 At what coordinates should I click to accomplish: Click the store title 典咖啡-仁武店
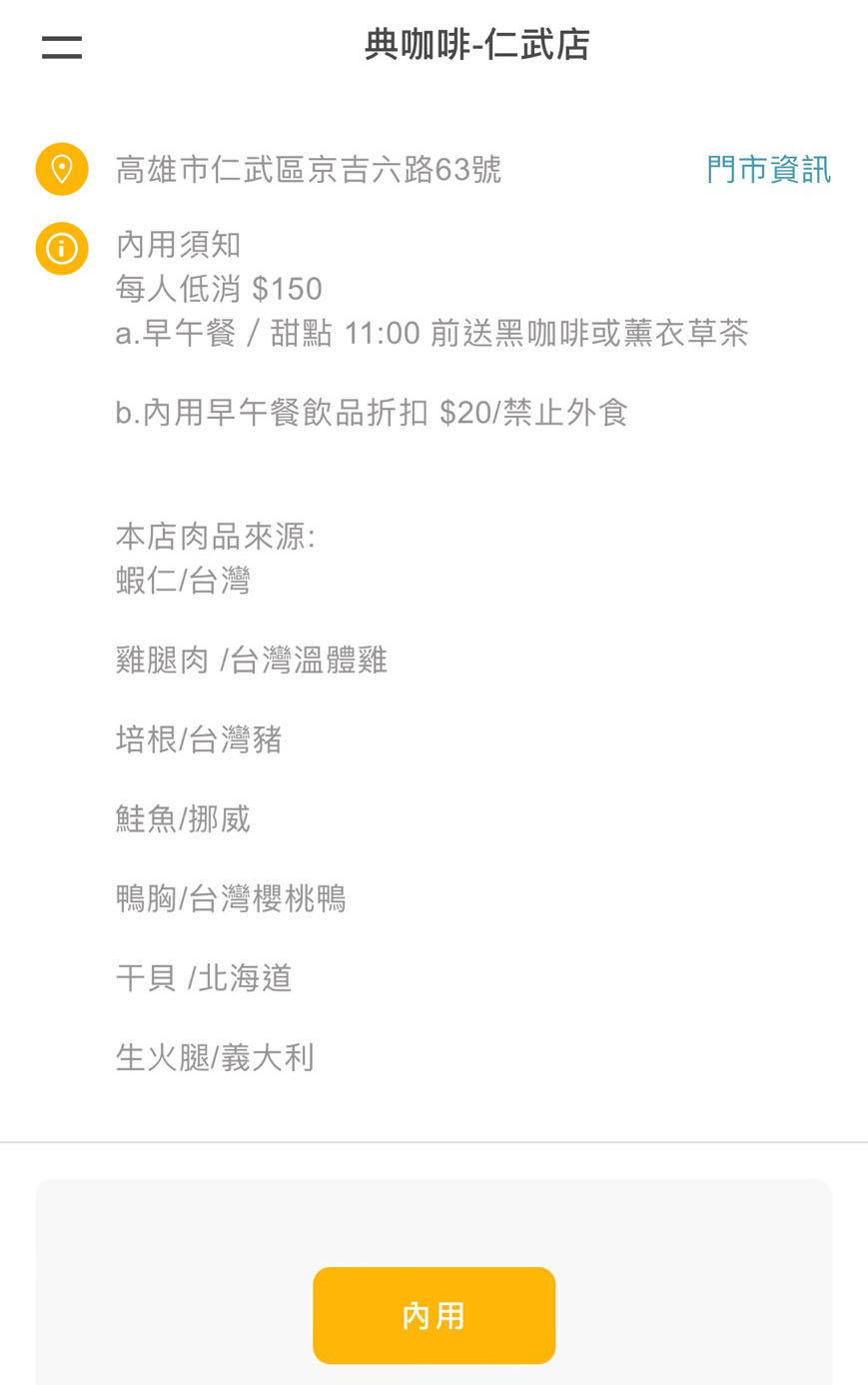click(x=478, y=45)
